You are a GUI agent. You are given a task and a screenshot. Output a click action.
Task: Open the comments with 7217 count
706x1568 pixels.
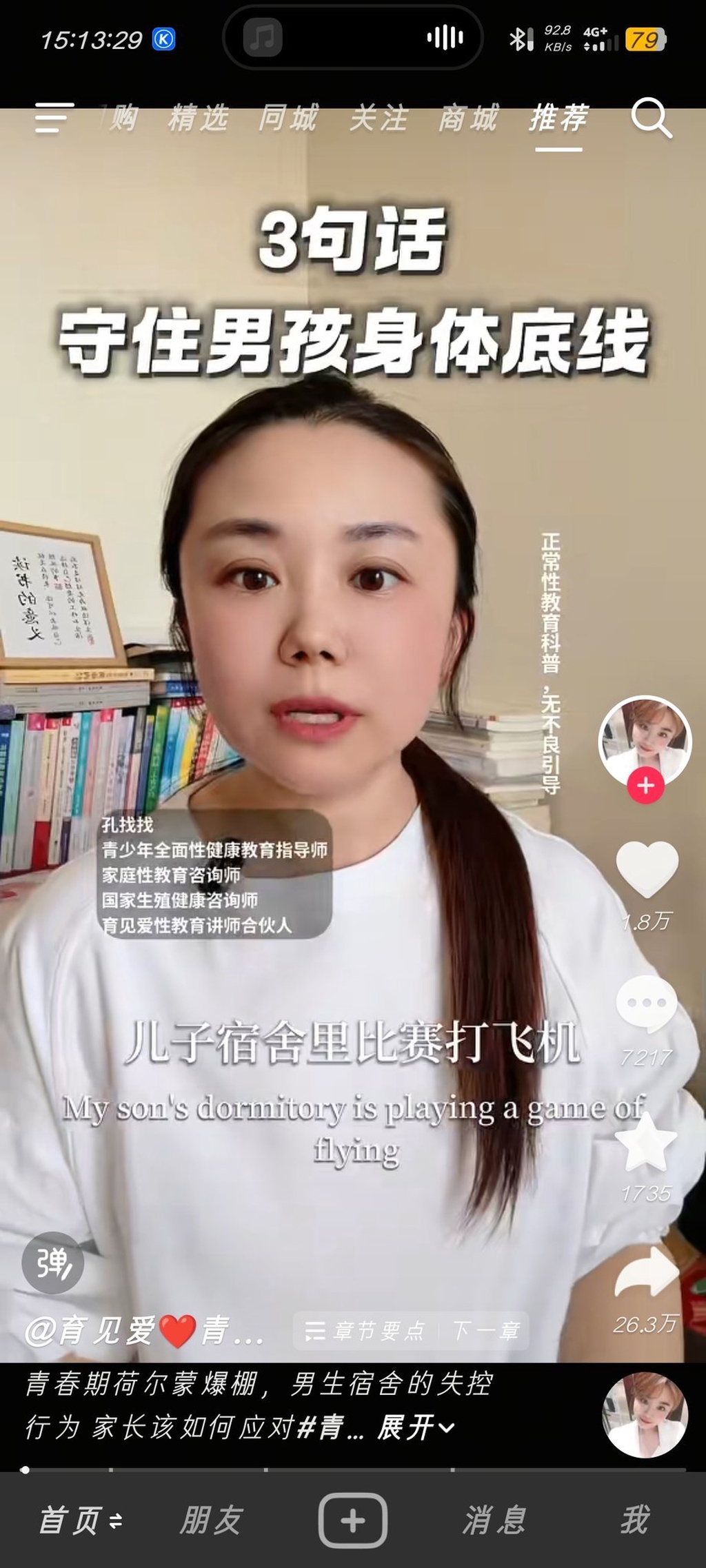(646, 1004)
